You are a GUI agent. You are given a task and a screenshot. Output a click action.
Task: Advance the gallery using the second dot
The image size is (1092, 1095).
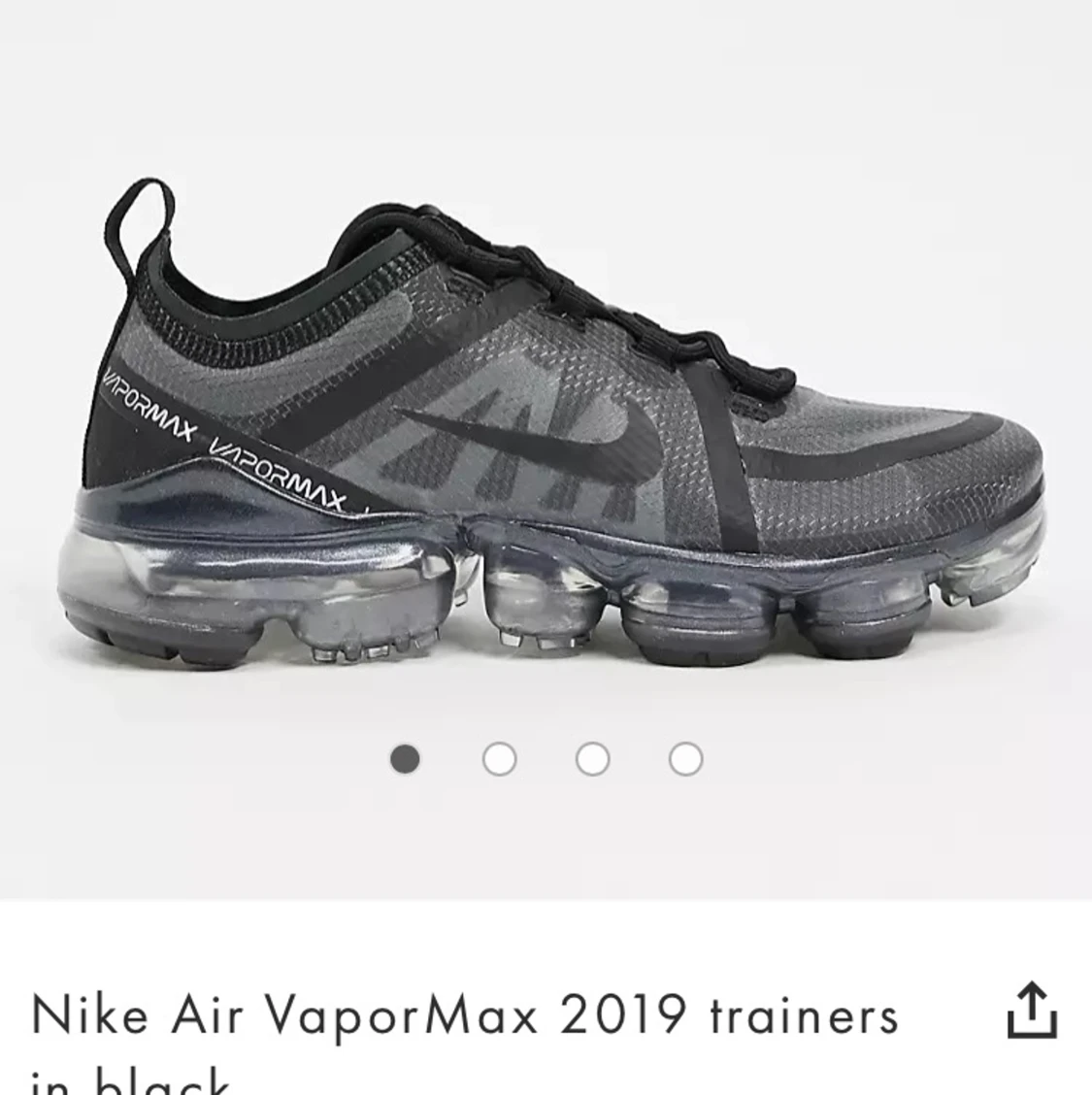[x=498, y=761]
